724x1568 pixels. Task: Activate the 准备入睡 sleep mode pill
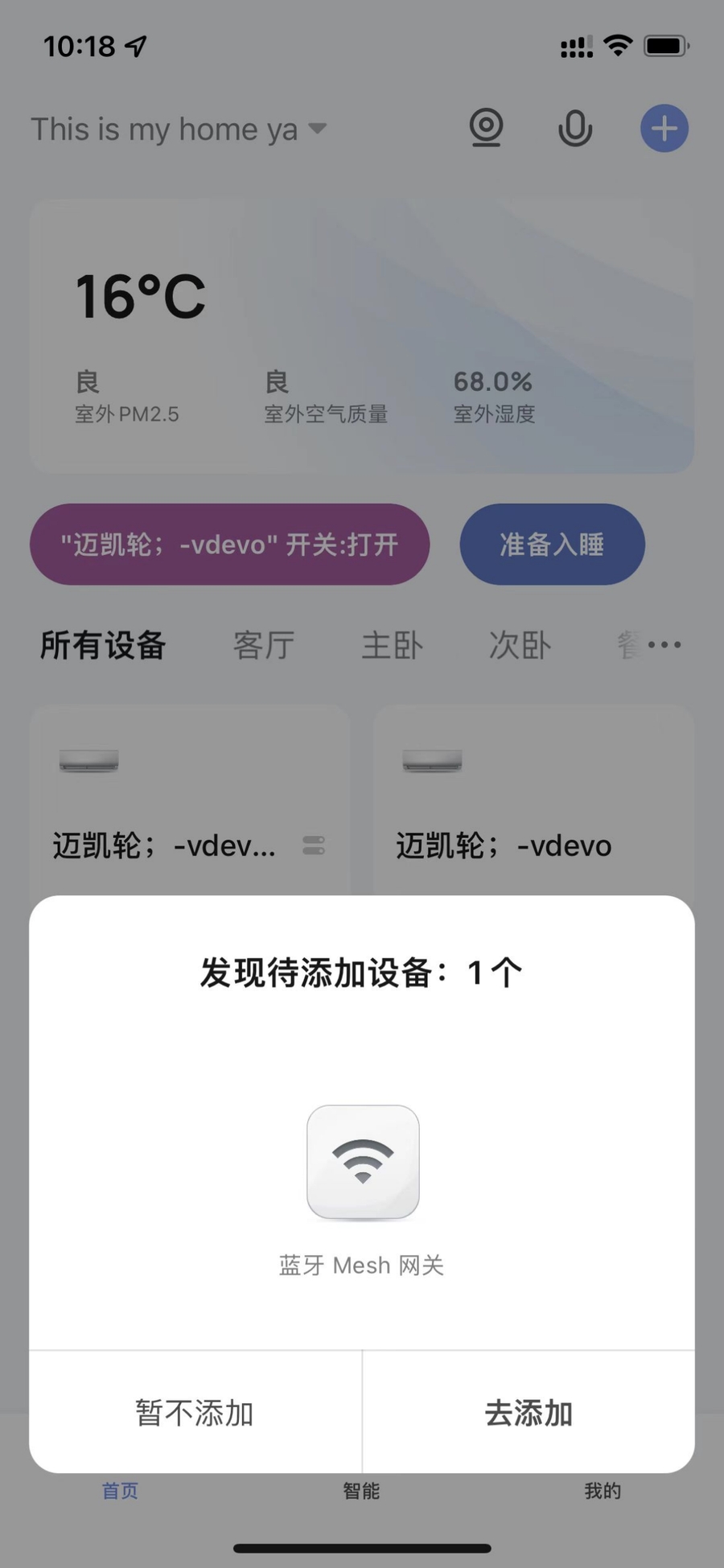tap(552, 545)
